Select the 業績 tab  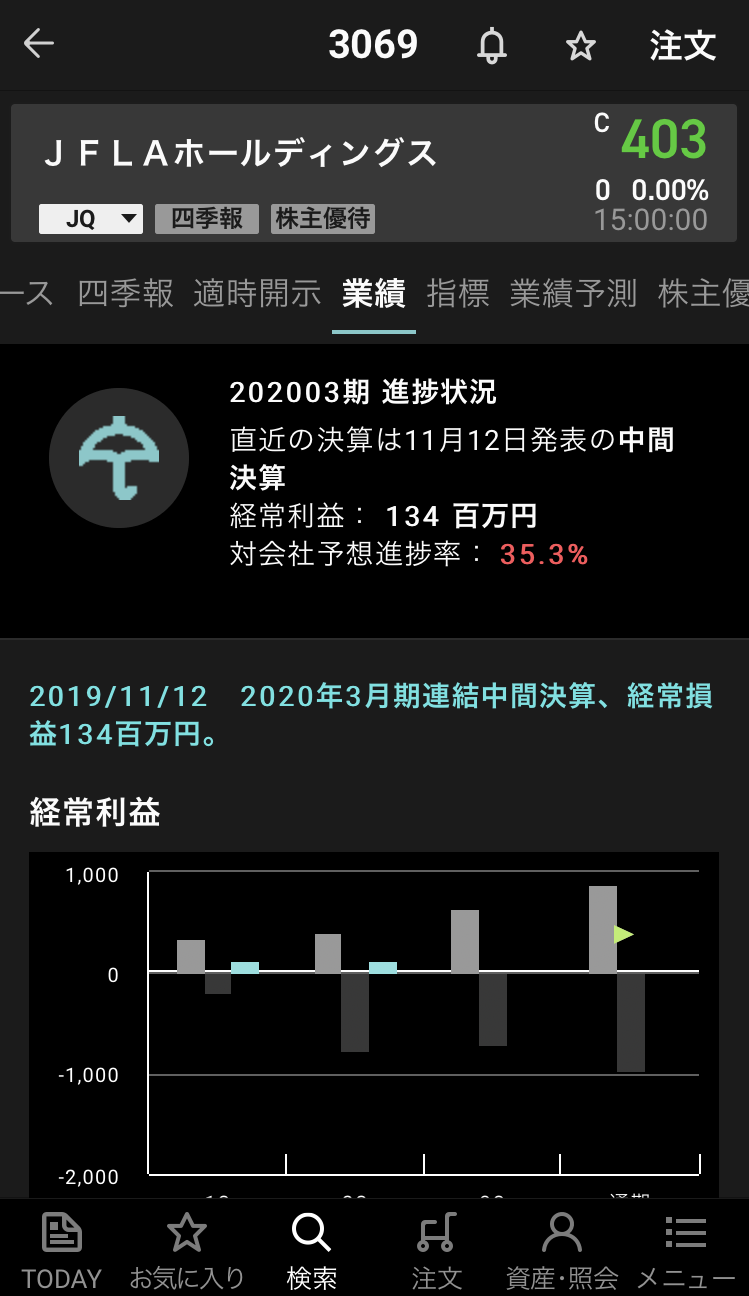pyautogui.click(x=373, y=293)
